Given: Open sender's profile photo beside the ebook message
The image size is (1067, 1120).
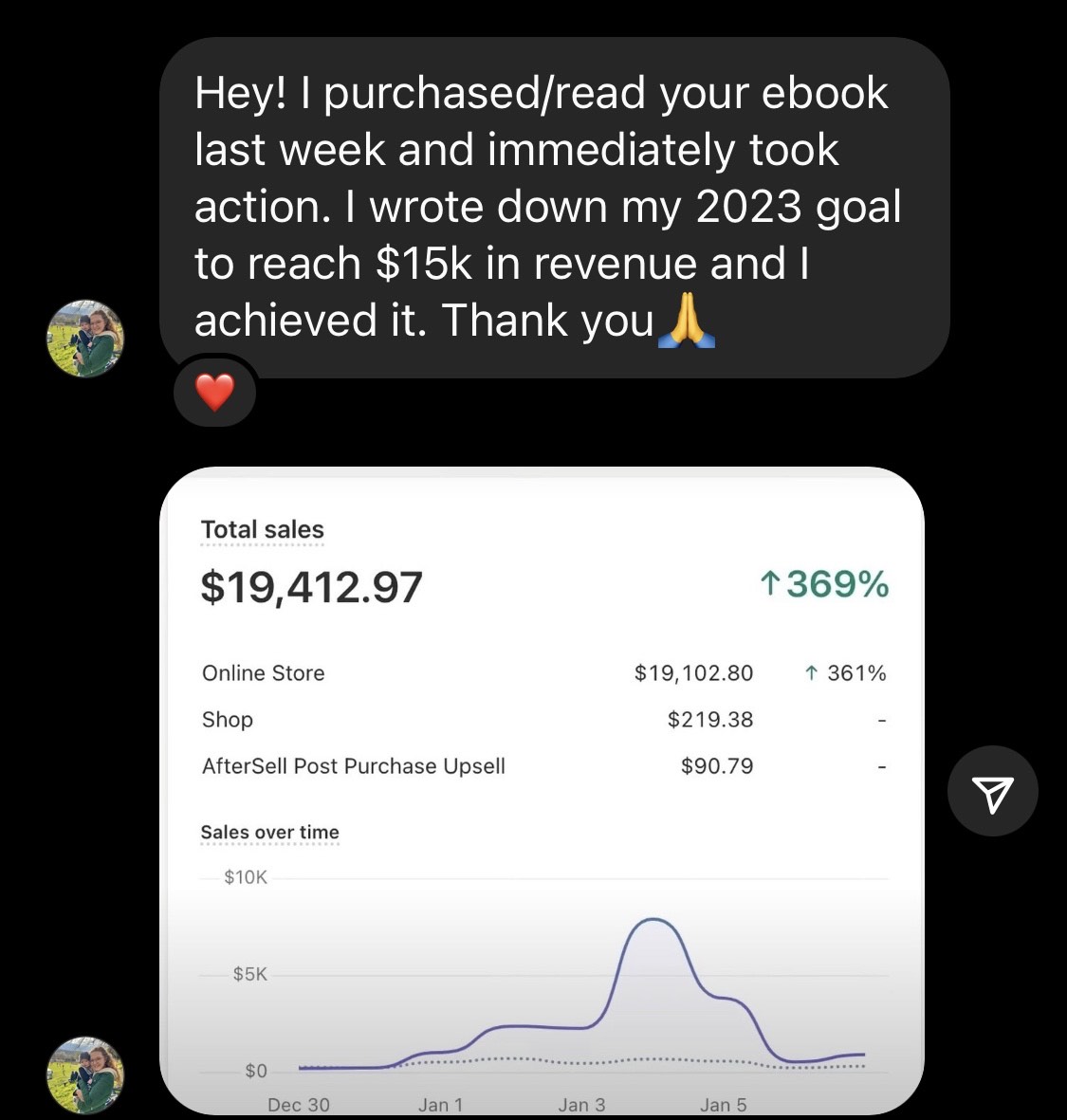Looking at the screenshot, I should [x=85, y=339].
